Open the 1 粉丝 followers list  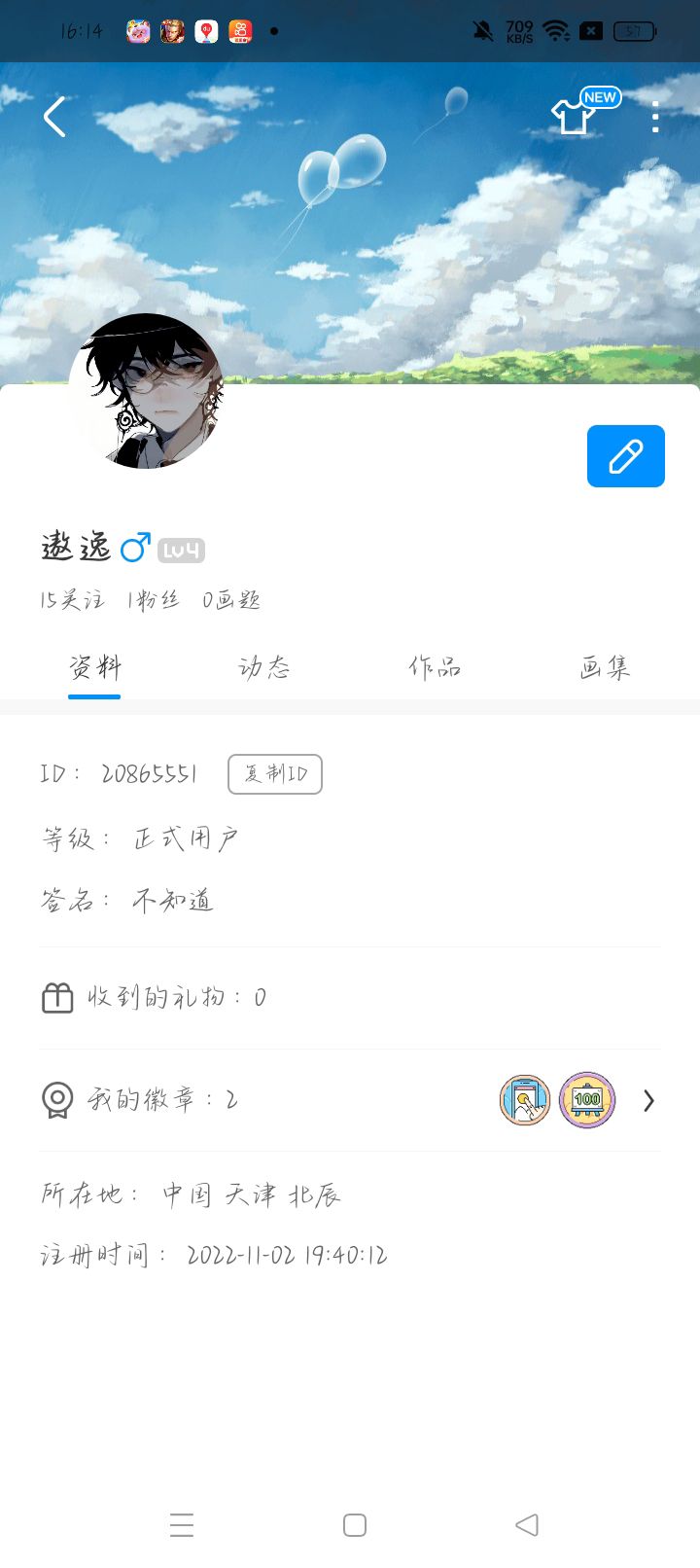tap(154, 600)
